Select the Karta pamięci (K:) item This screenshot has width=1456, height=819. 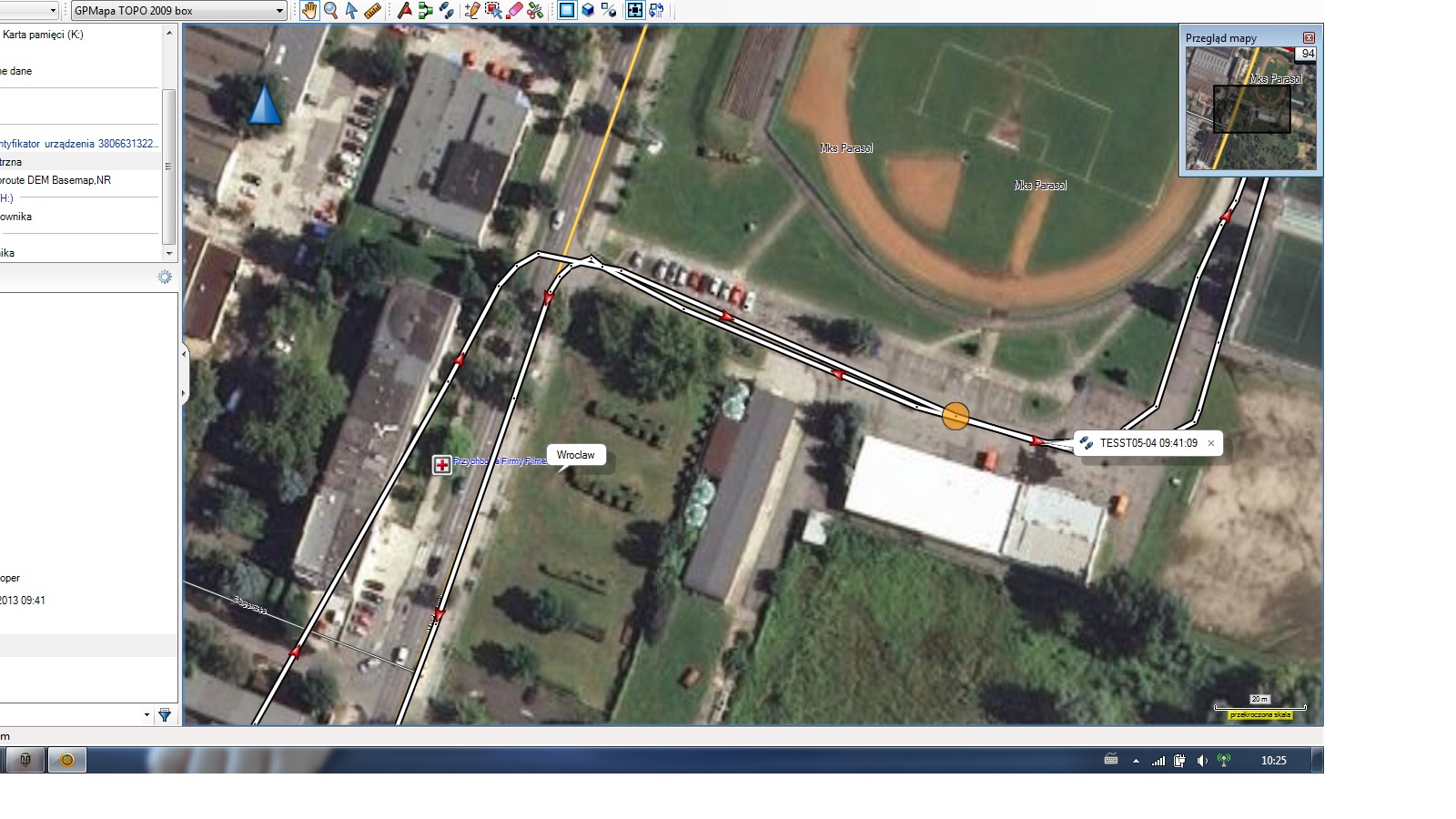(x=43, y=35)
